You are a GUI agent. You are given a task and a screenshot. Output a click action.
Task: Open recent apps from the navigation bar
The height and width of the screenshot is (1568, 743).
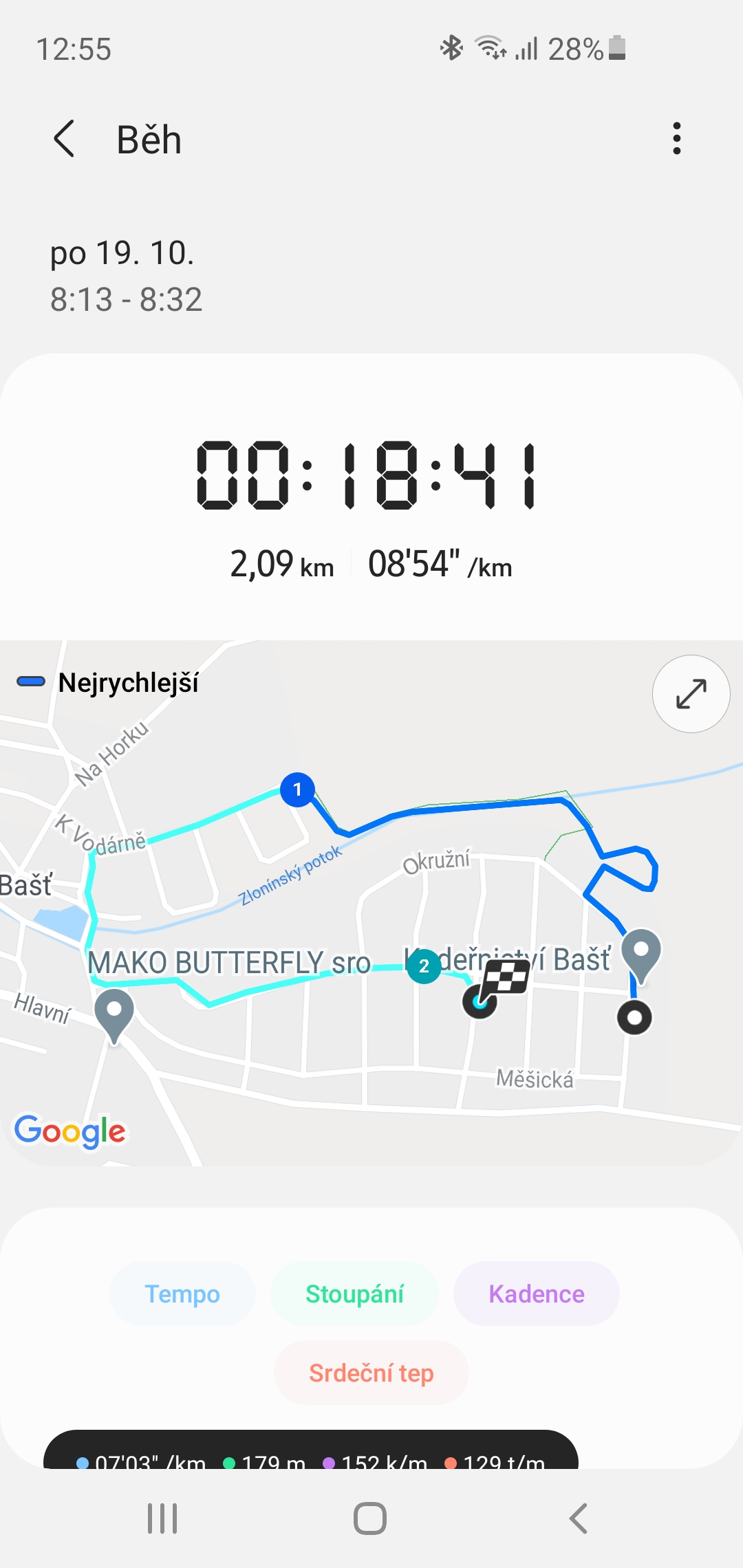point(163,1518)
